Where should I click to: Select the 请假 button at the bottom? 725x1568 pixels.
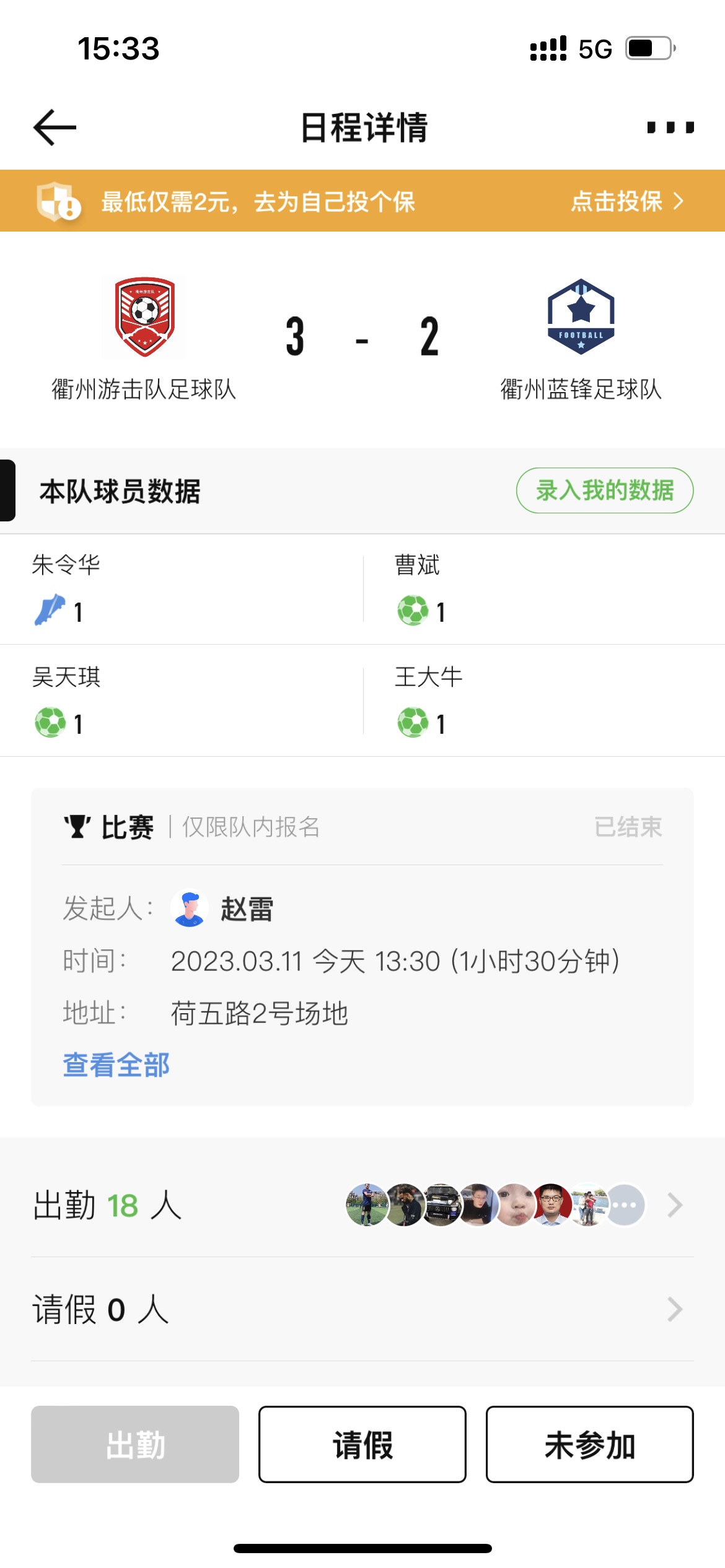point(362,1444)
